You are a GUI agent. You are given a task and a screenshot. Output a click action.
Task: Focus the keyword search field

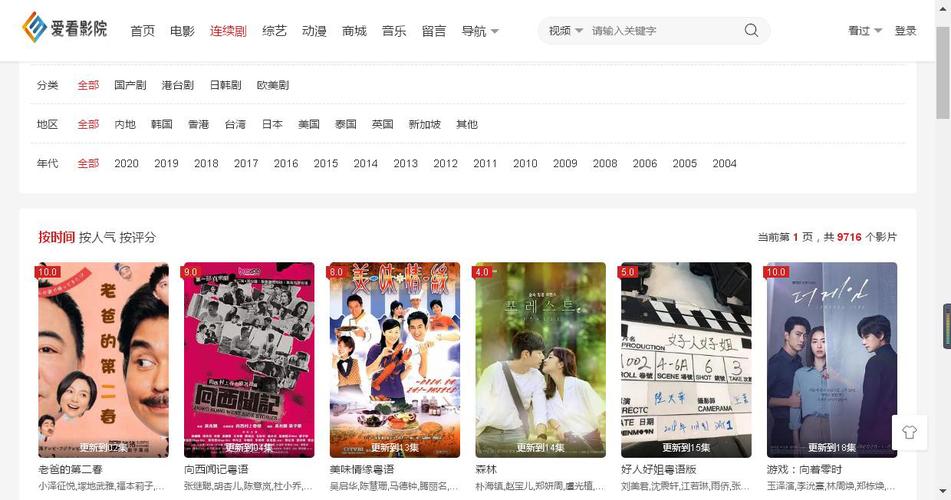[660, 31]
